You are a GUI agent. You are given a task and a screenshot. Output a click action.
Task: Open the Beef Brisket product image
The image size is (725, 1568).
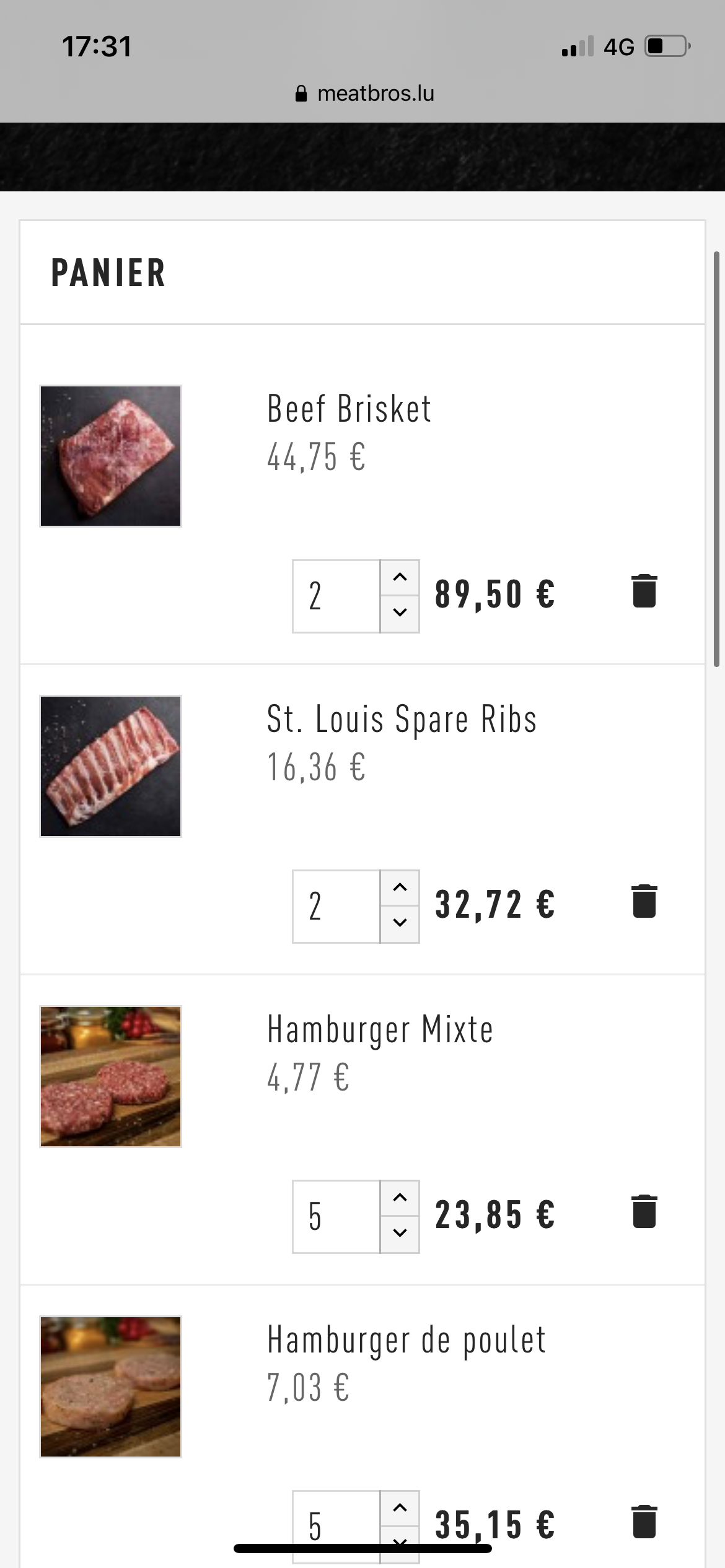coord(111,456)
